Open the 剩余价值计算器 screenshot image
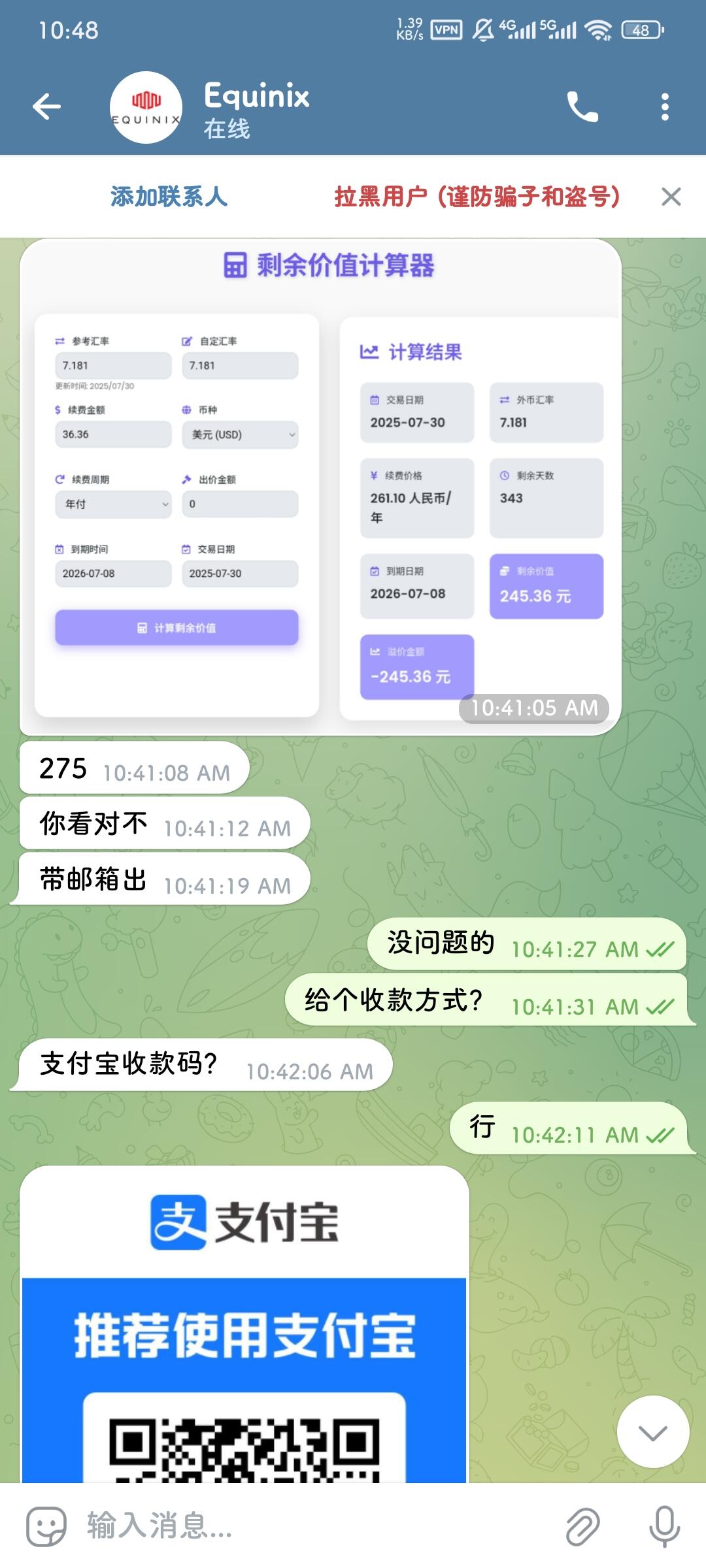This screenshot has height=1568, width=706. [320, 487]
